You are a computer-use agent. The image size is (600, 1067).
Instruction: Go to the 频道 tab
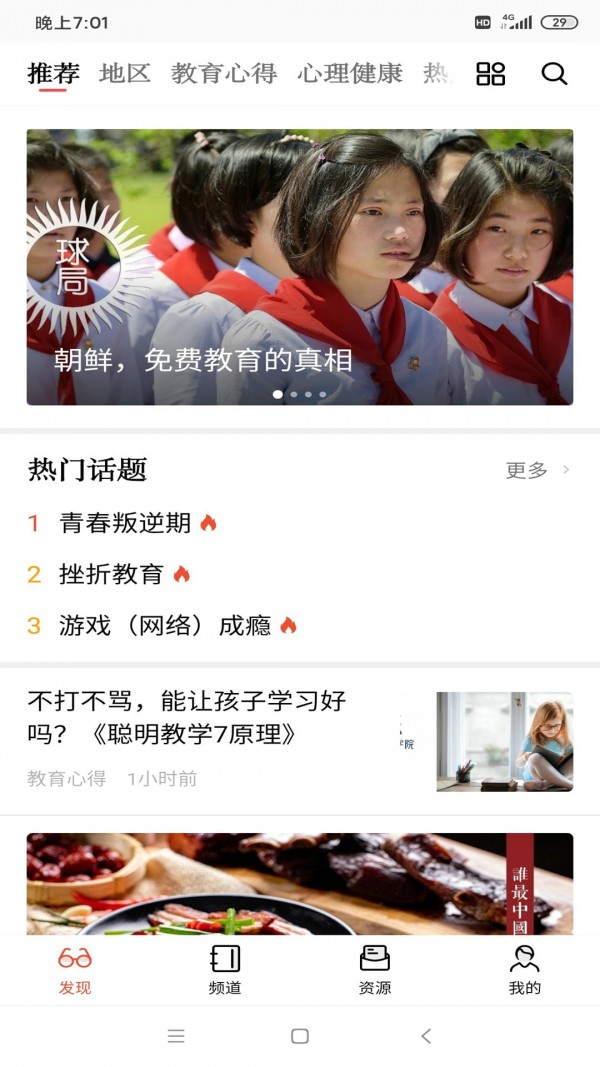click(x=225, y=970)
